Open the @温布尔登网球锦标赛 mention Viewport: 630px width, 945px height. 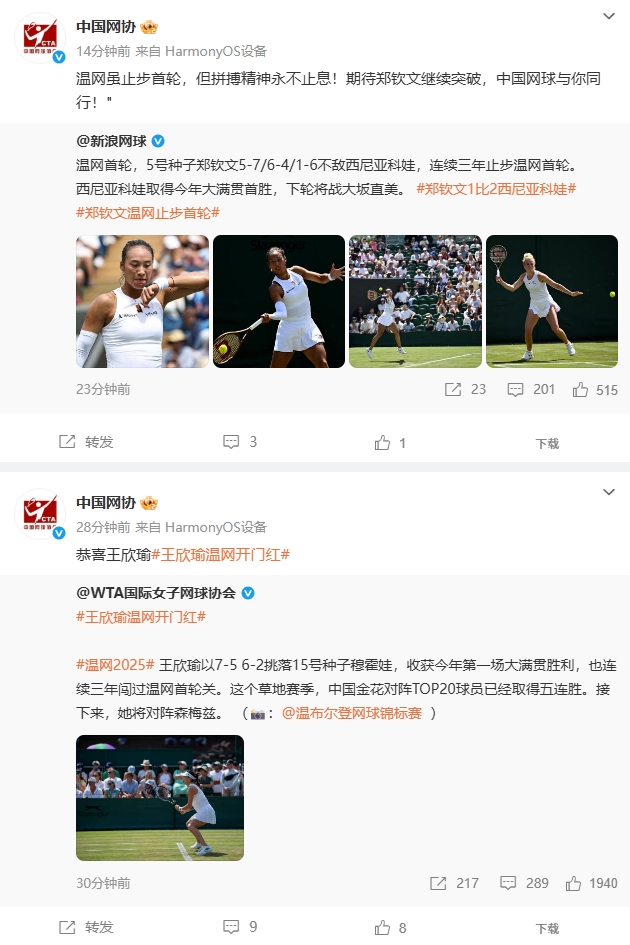[x=352, y=714]
